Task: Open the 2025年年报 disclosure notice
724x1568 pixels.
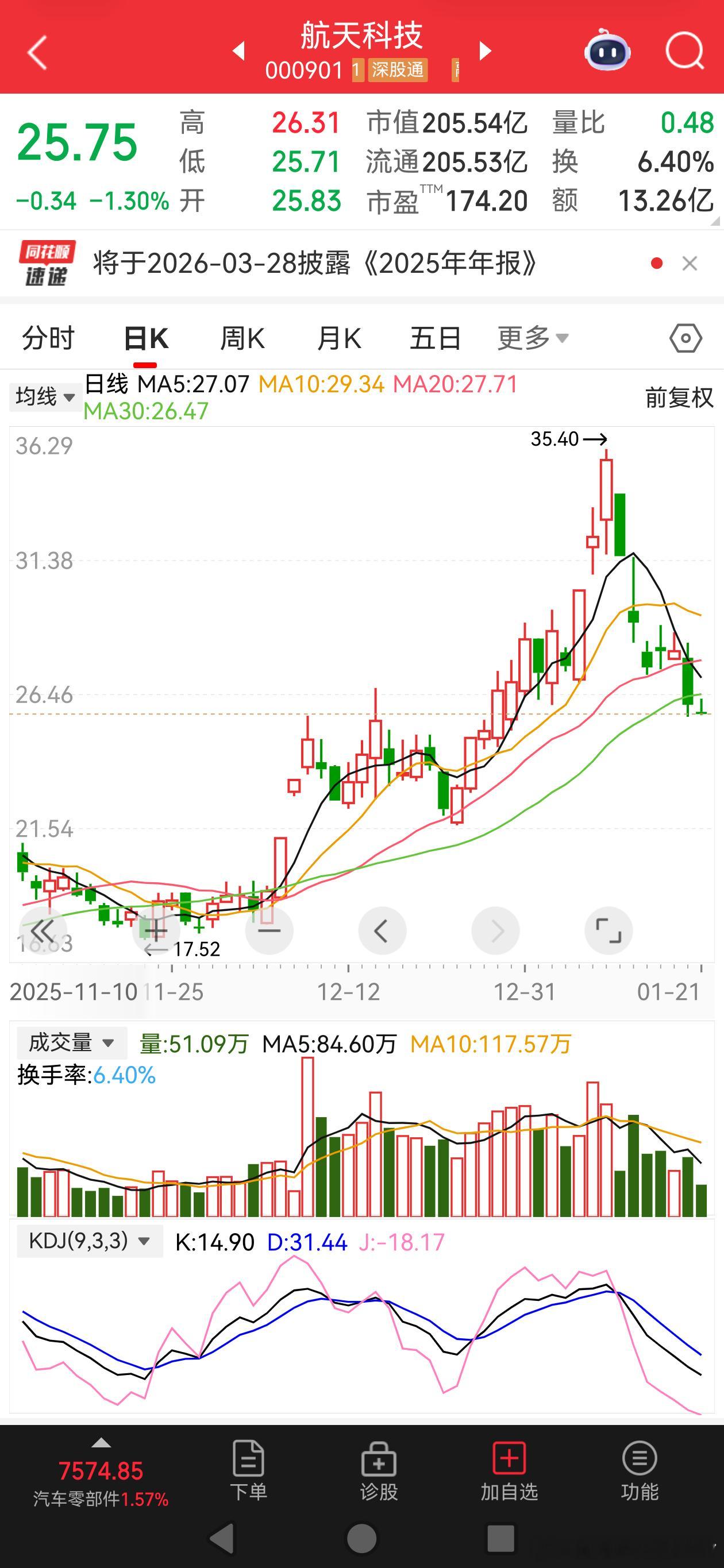Action: pyautogui.click(x=315, y=264)
